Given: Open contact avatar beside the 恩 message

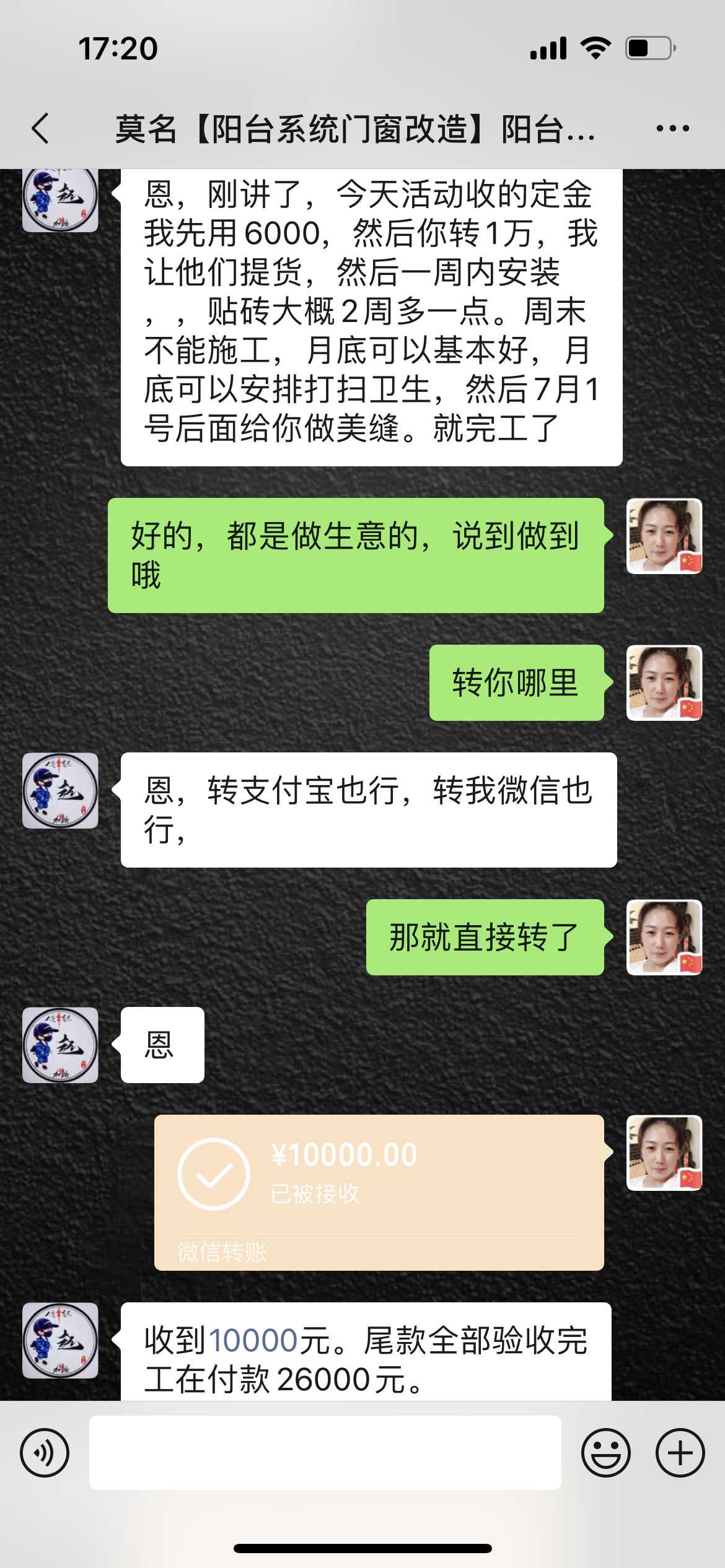Looking at the screenshot, I should 60,1045.
